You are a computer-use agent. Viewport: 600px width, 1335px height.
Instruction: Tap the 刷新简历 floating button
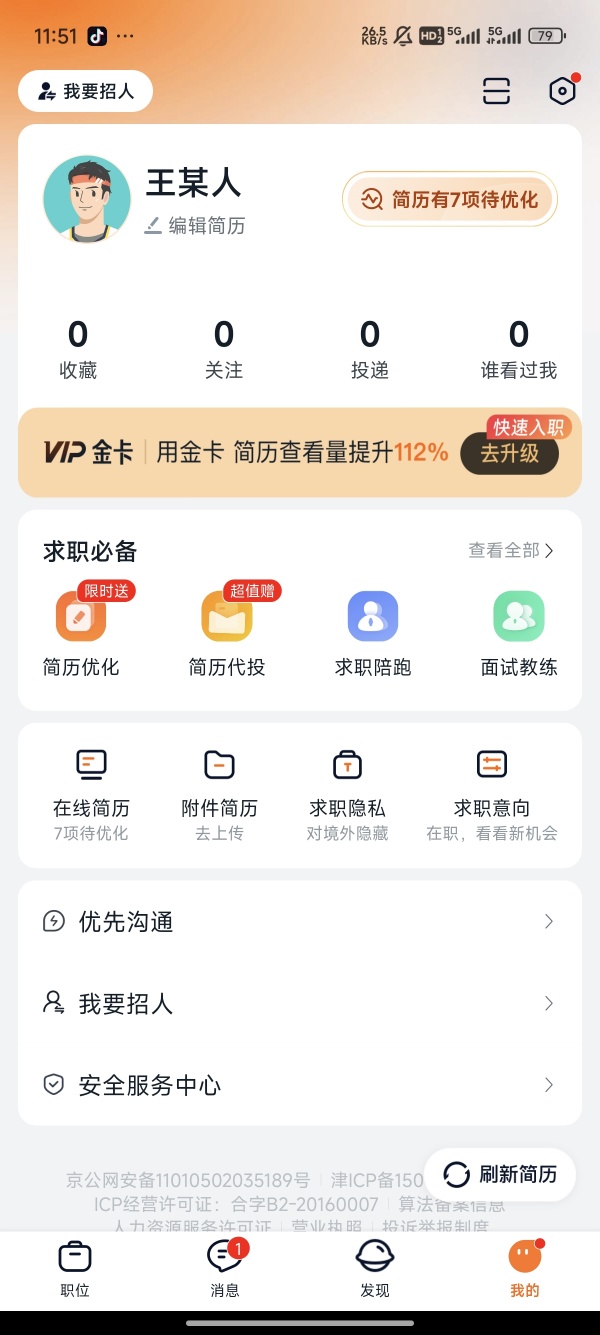[500, 1174]
